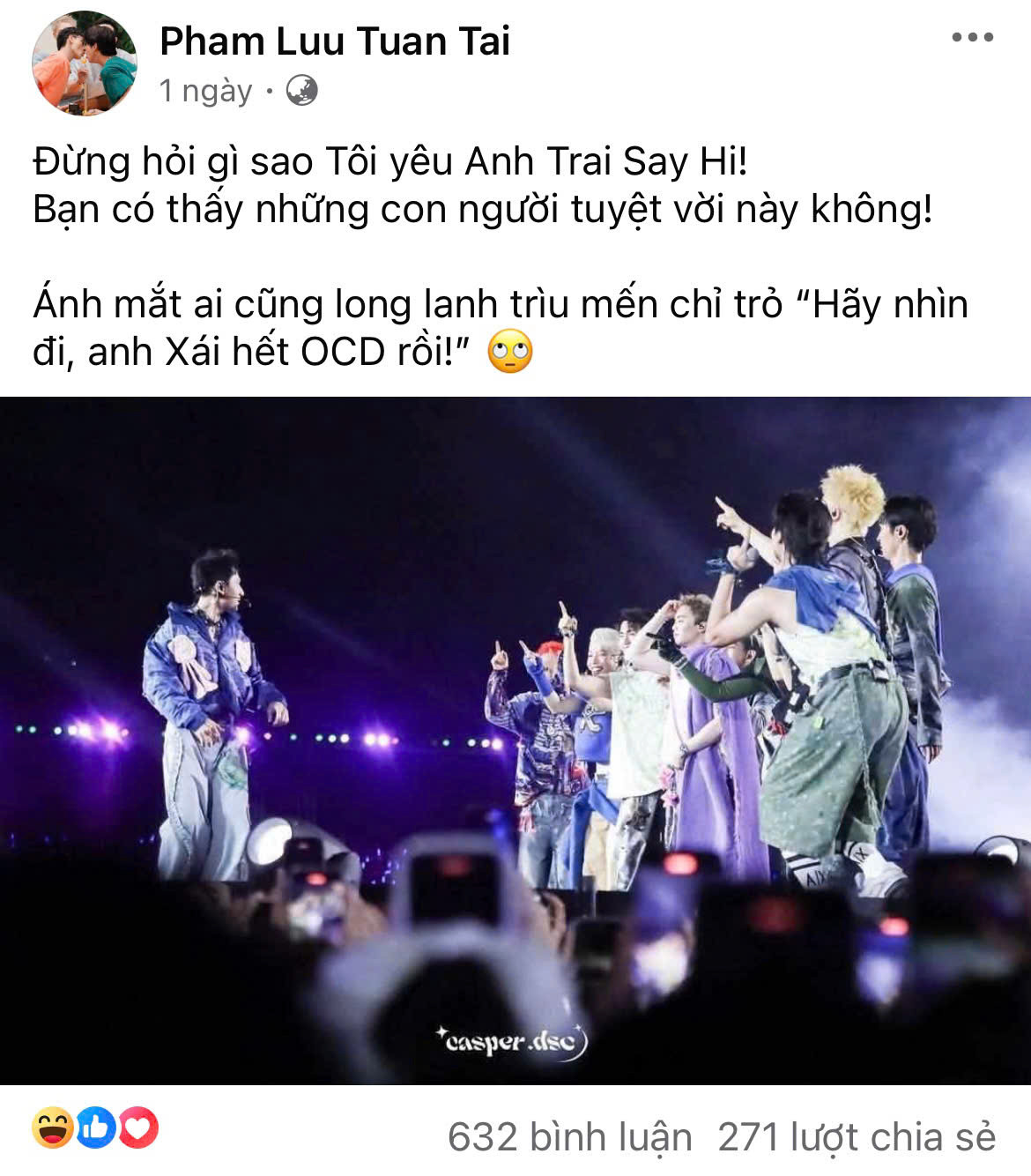The height and width of the screenshot is (1176, 1031).
Task: Open Pham Luu Tuan Tai's profile name
Action: click(x=340, y=39)
